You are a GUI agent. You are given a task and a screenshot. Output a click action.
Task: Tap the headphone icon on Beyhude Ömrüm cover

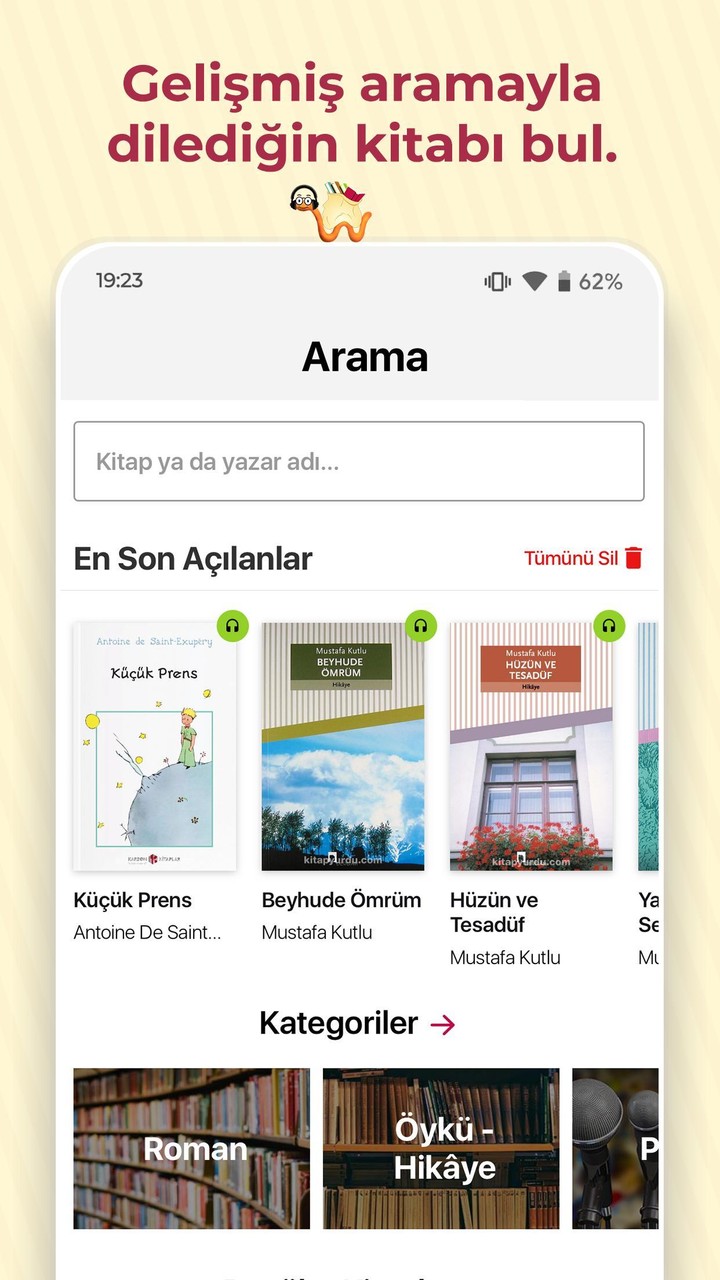tap(421, 626)
